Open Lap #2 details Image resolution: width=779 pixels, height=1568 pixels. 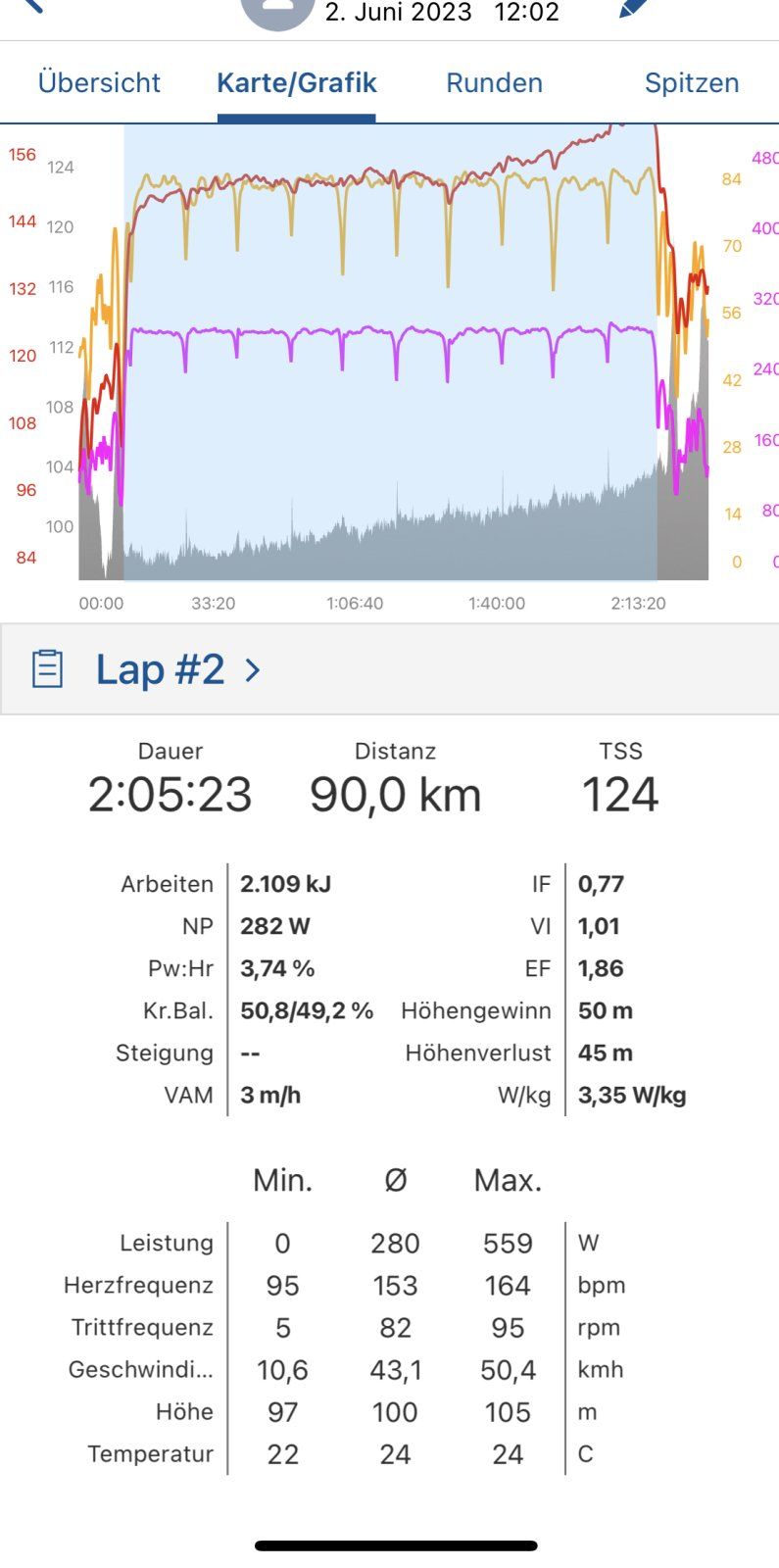178,670
